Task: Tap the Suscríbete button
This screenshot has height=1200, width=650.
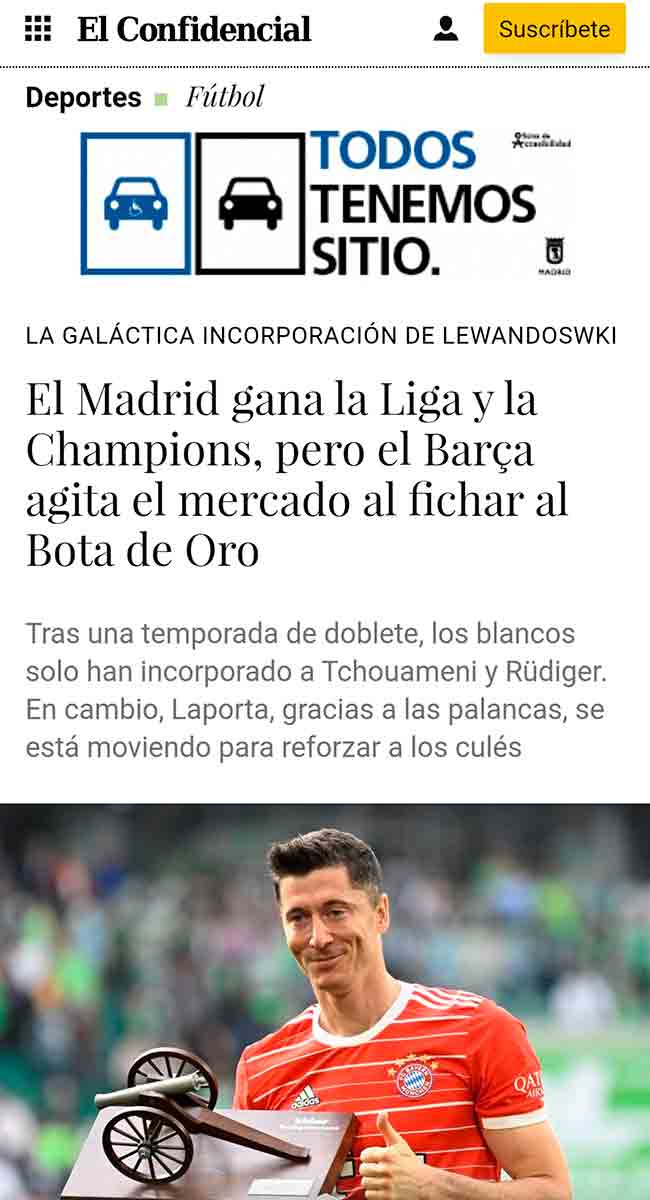Action: [x=554, y=29]
